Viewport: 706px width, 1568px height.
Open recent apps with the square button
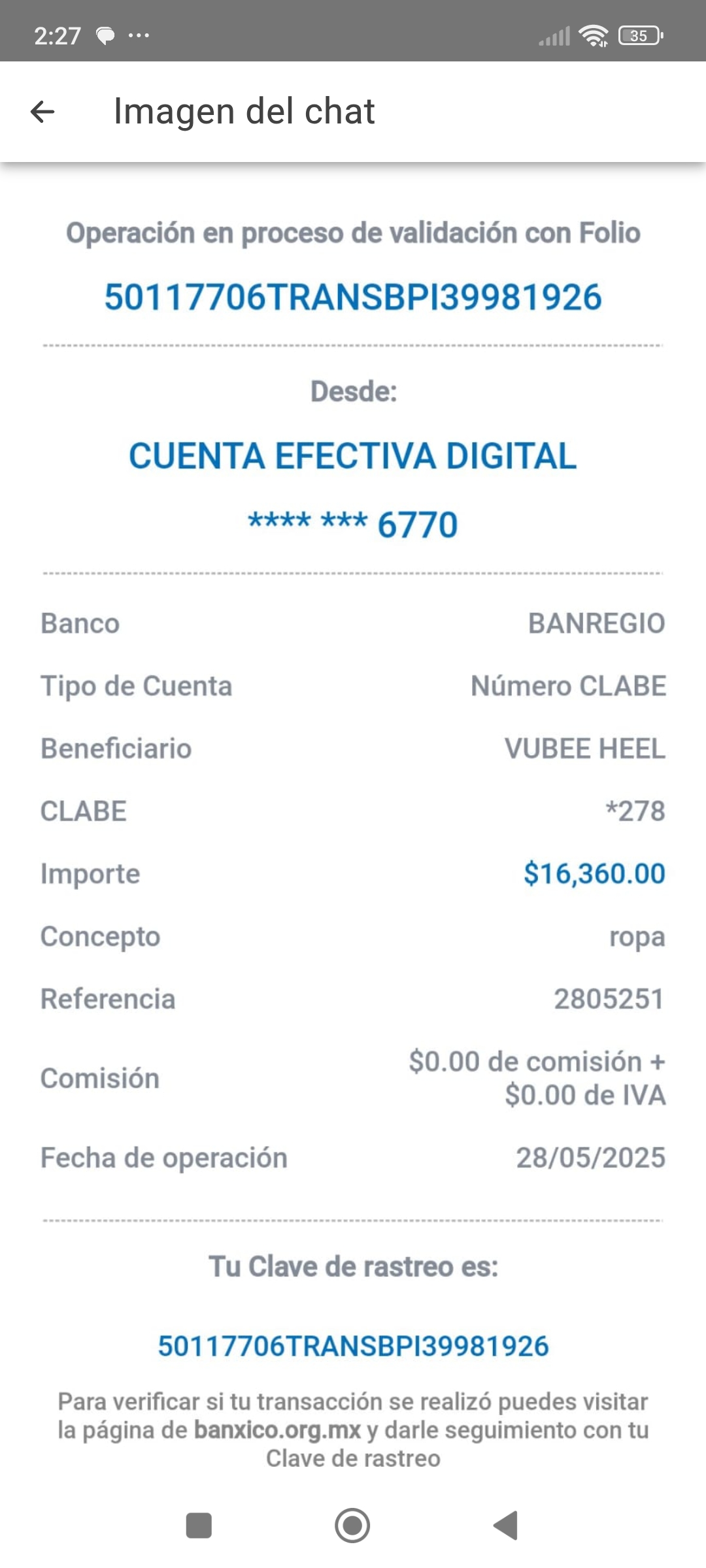tap(199, 1526)
